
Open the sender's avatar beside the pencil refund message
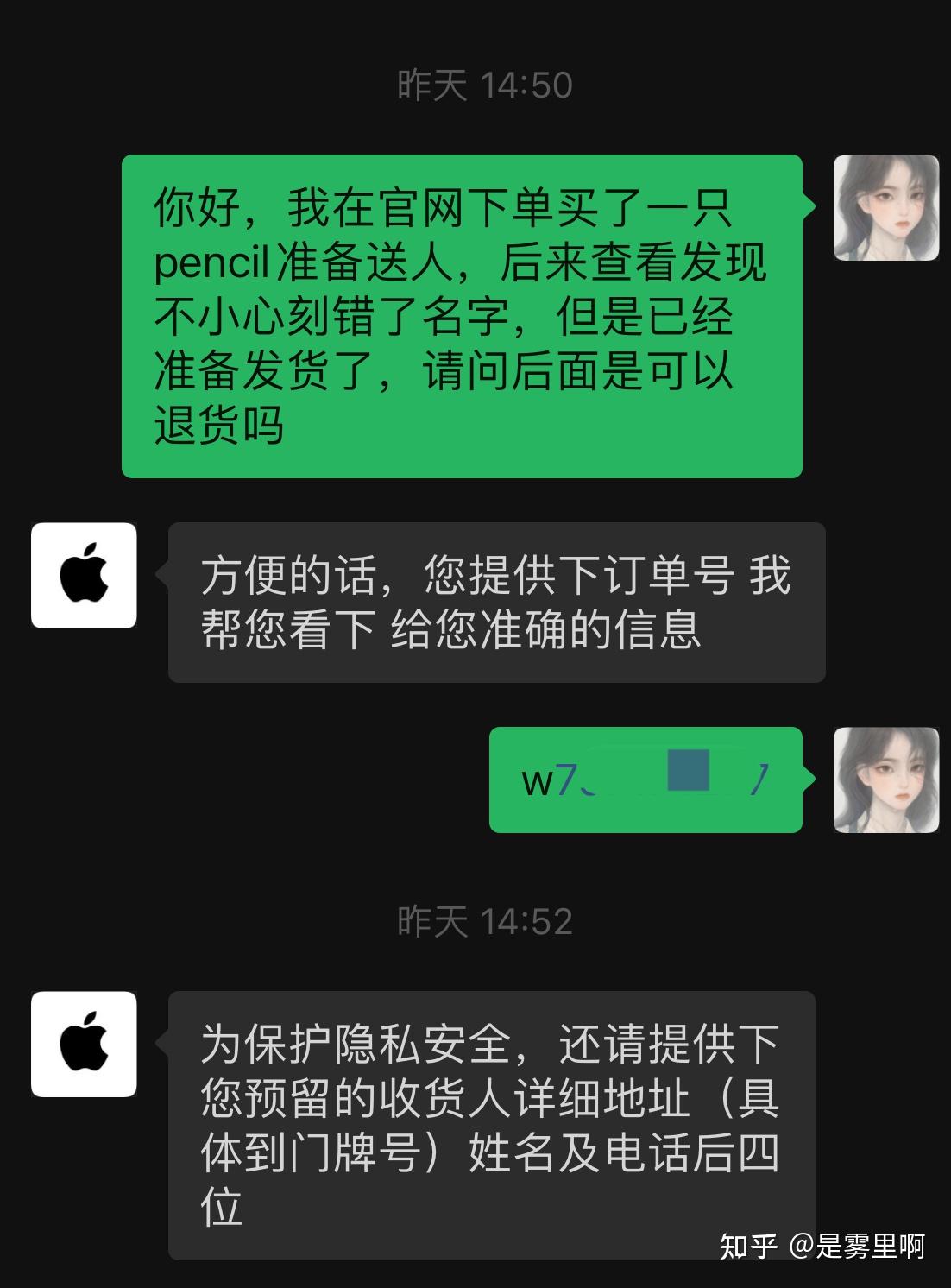[885, 208]
